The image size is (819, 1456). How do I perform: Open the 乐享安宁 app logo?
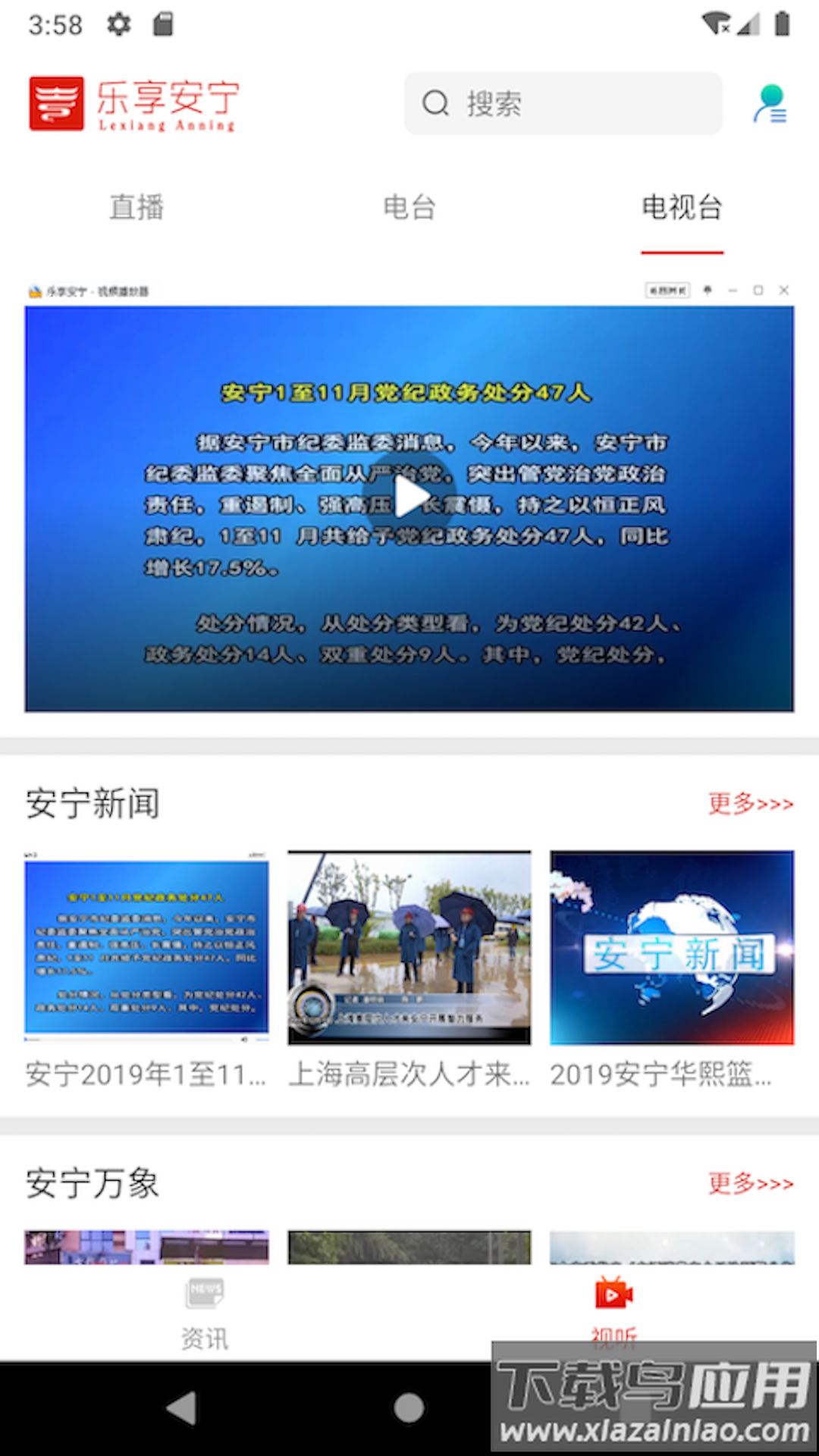57,104
